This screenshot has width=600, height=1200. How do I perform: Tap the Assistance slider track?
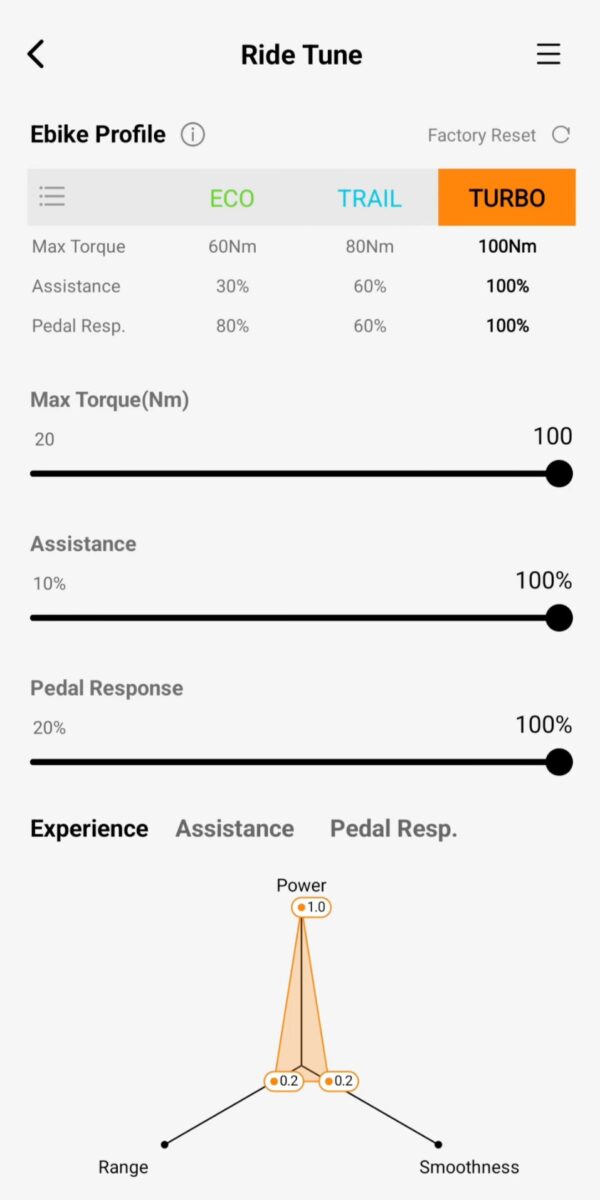click(295, 618)
